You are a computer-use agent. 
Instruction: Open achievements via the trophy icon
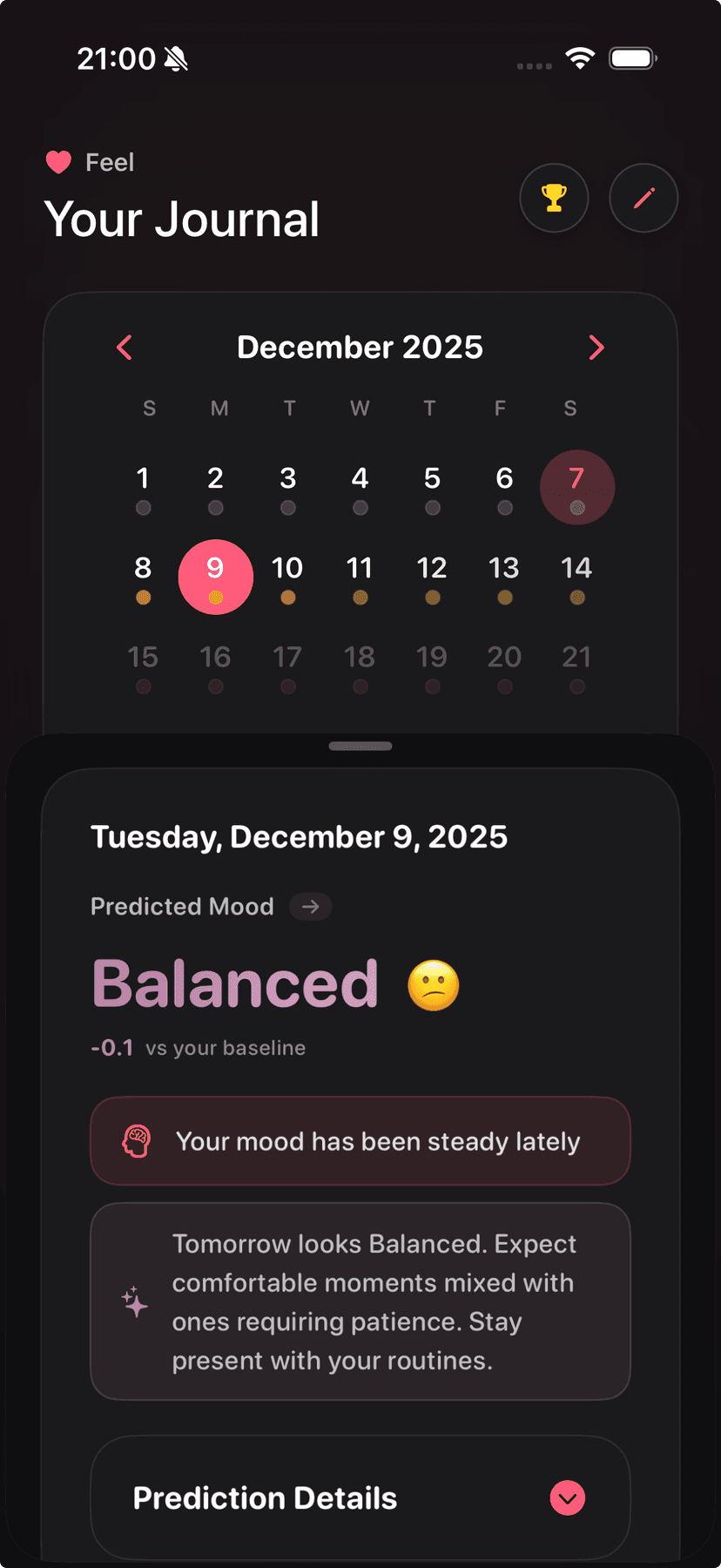[x=554, y=198]
